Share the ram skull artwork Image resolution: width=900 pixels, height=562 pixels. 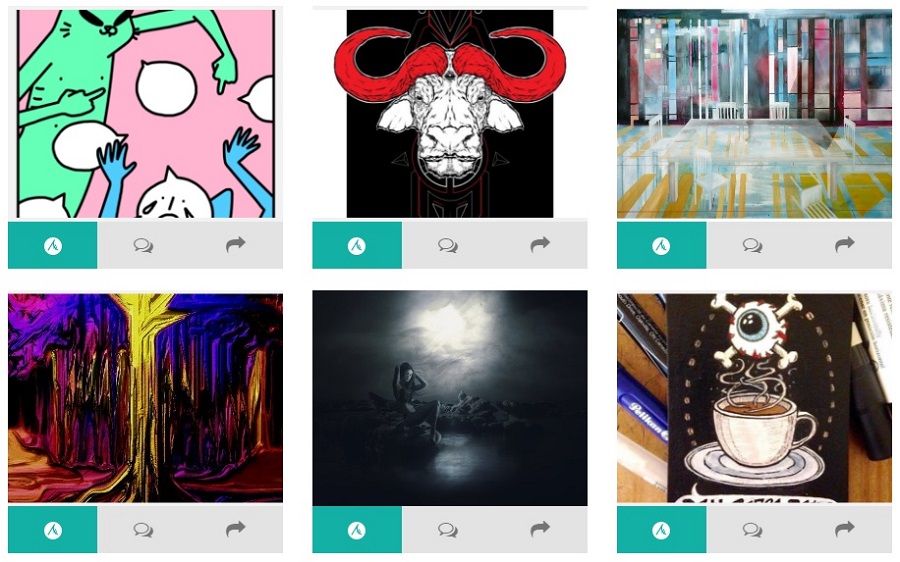point(540,245)
